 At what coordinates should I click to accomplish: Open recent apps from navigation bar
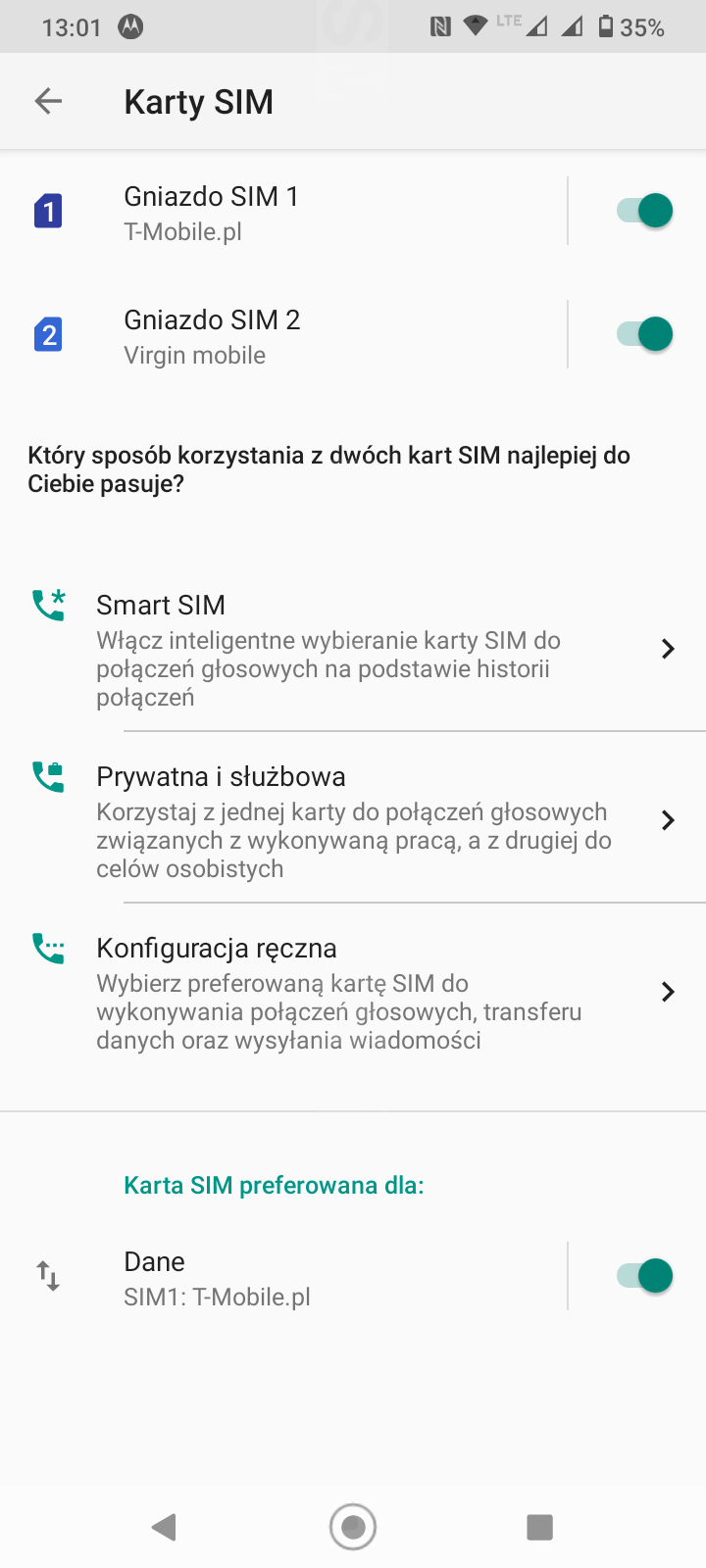pos(539,1527)
